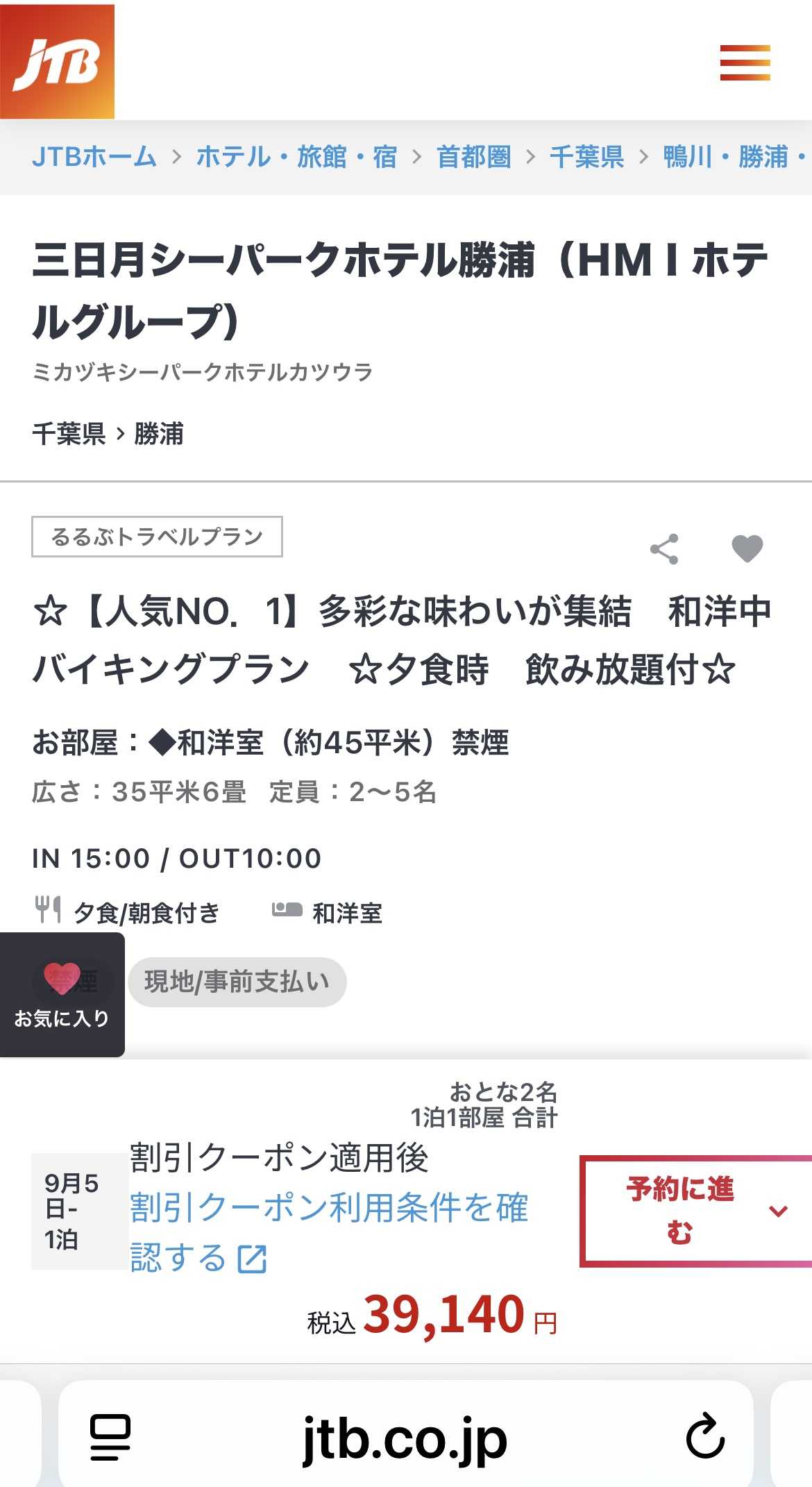
Task: Open 首都圏 breadcrumb link
Action: 473,157
